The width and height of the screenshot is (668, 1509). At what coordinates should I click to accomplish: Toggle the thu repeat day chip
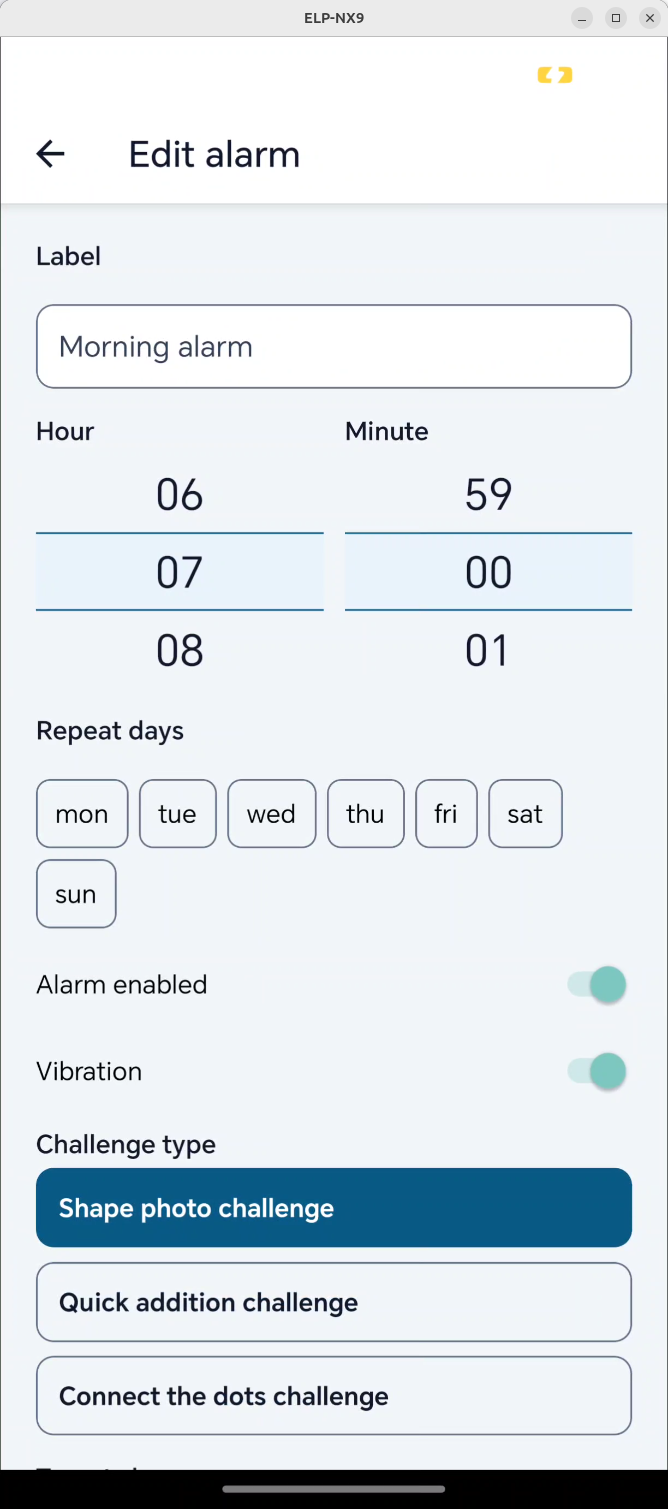pos(366,814)
